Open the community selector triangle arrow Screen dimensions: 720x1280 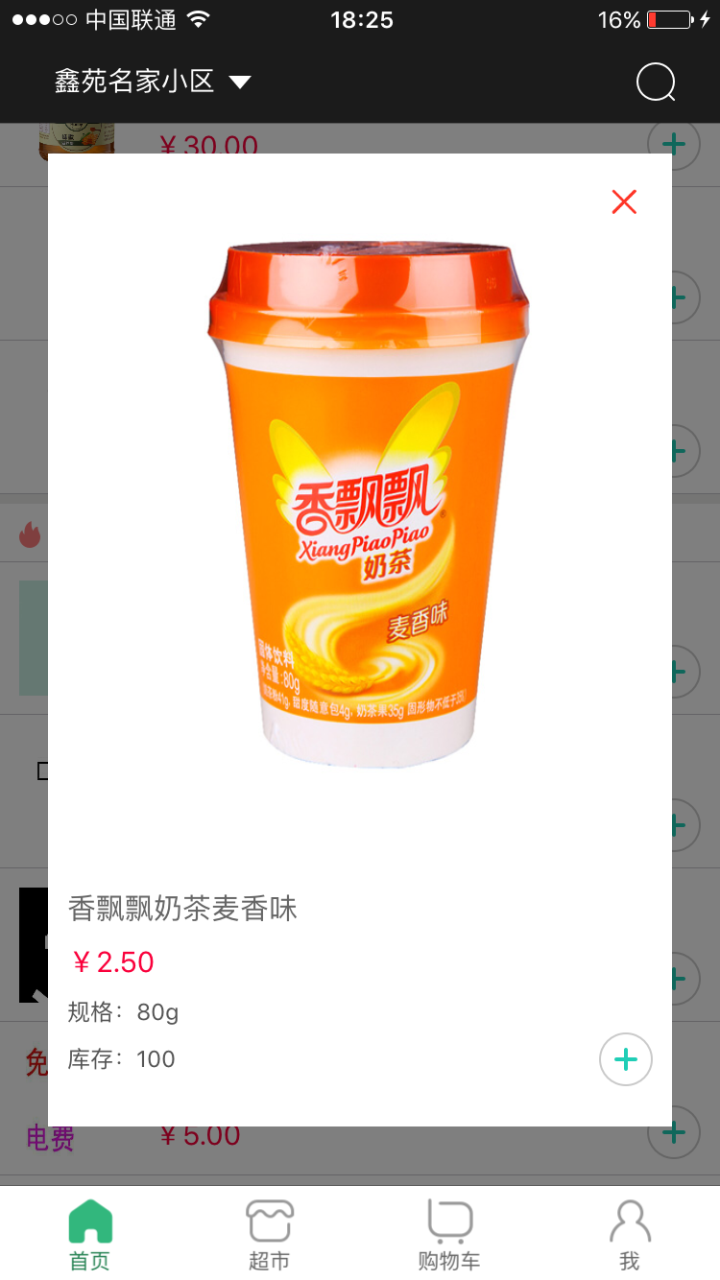(x=239, y=83)
